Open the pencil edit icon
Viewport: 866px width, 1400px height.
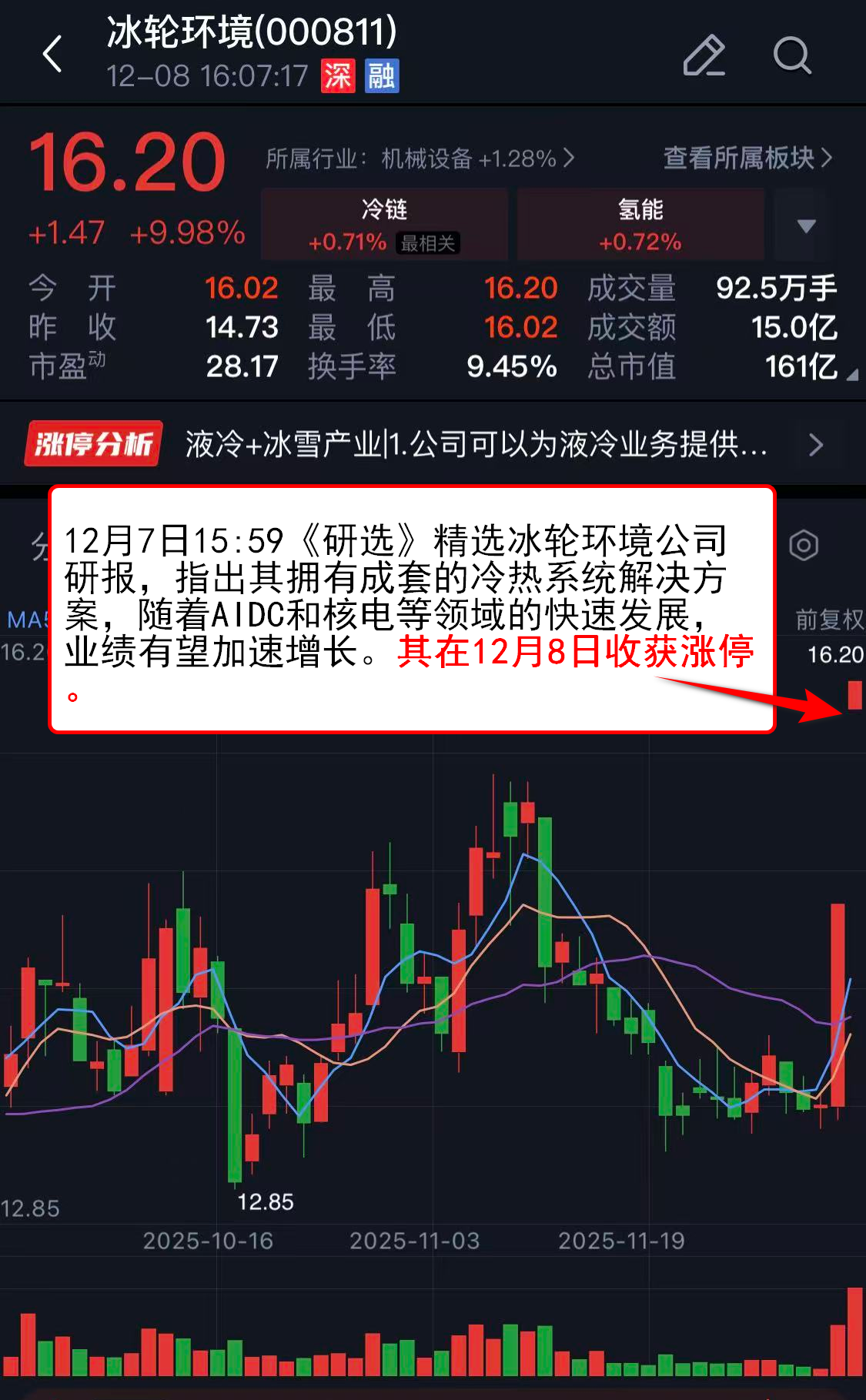704,55
